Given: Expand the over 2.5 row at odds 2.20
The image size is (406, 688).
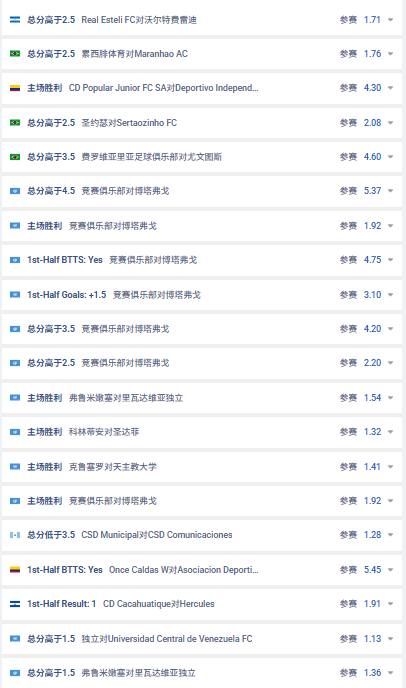Looking at the screenshot, I should click(390, 363).
